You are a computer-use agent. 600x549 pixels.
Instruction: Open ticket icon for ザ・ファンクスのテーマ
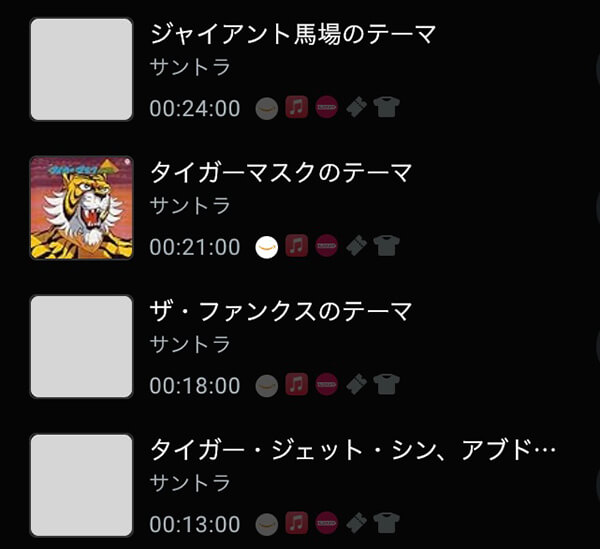(356, 384)
